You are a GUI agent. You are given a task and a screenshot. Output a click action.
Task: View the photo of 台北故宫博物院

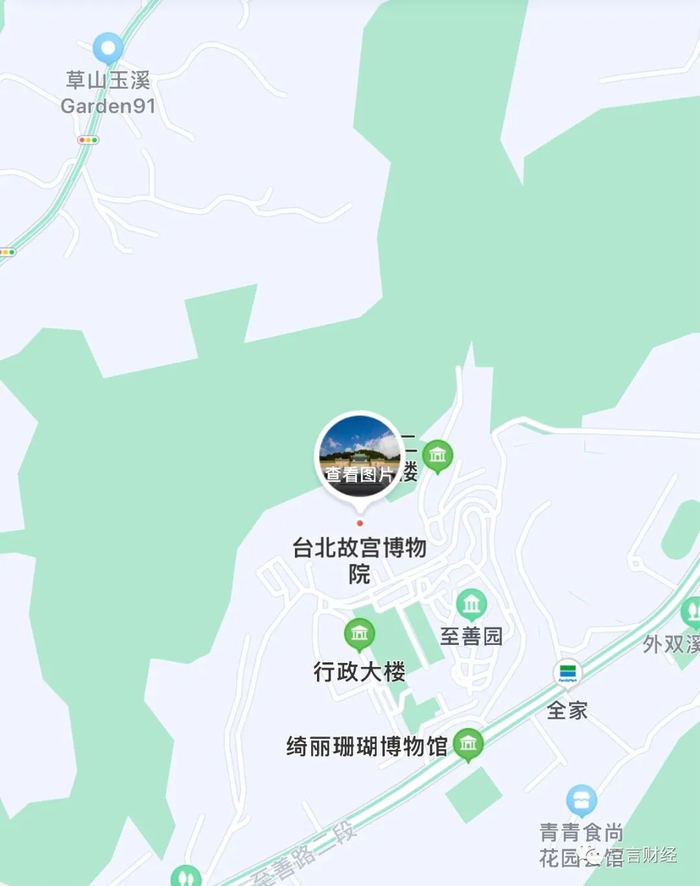[359, 455]
